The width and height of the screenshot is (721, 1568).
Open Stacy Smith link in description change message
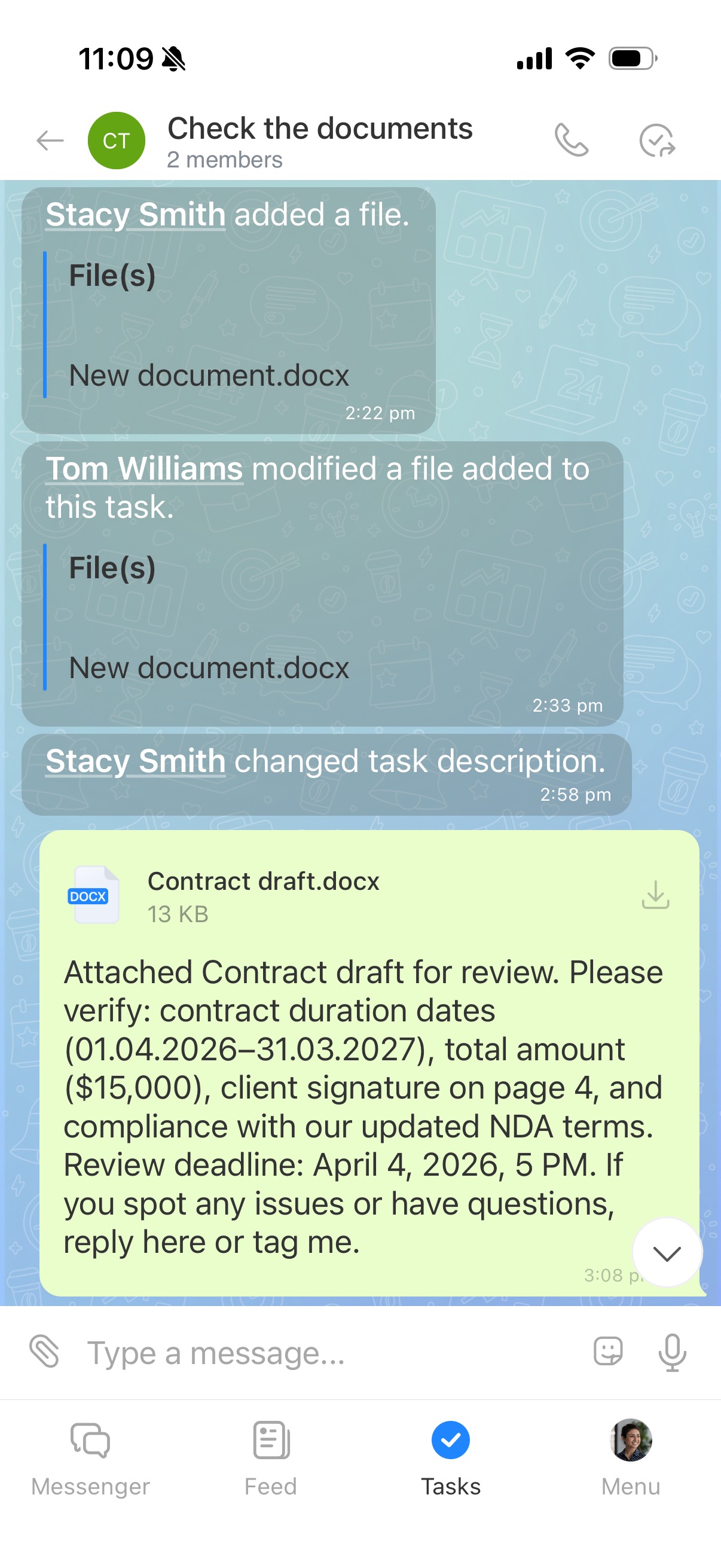coord(136,761)
